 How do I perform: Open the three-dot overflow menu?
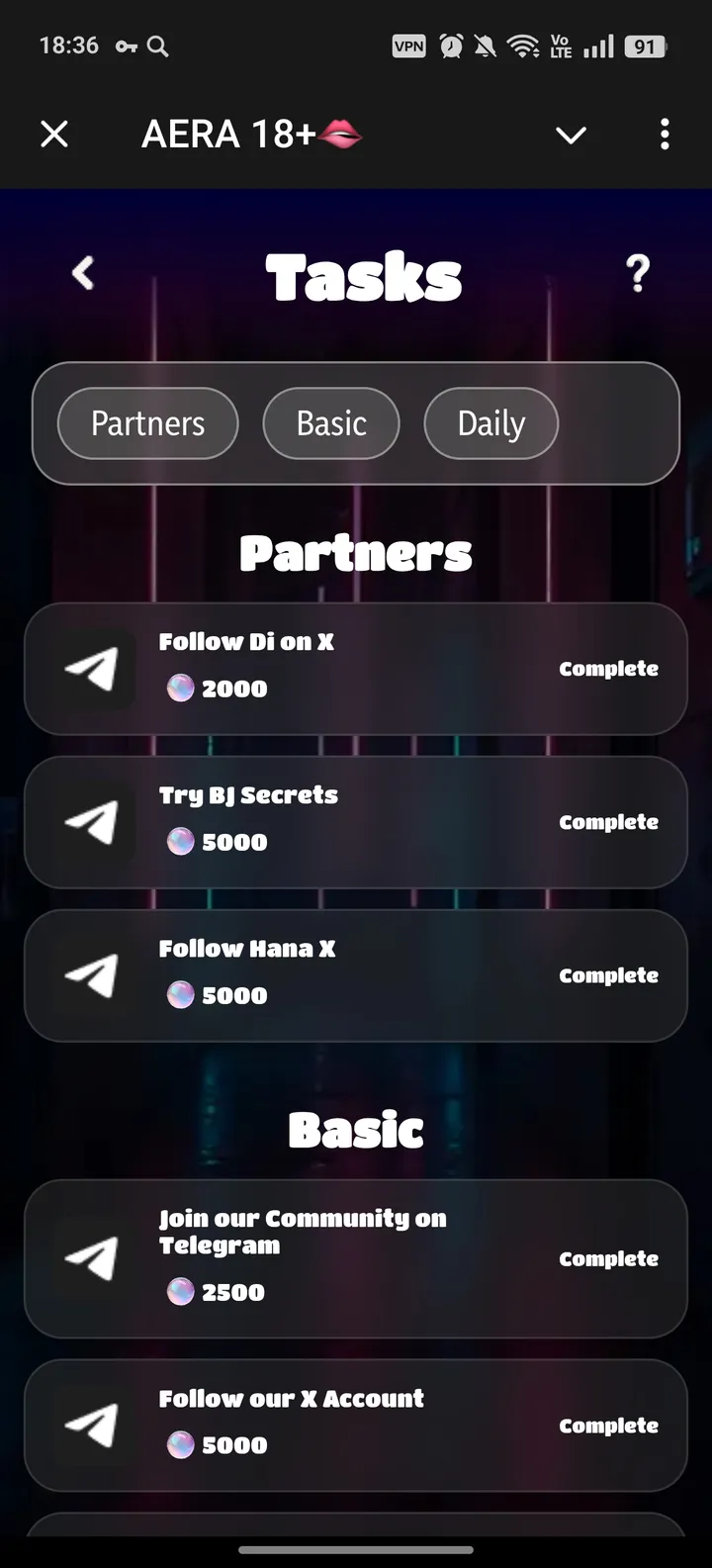(665, 134)
